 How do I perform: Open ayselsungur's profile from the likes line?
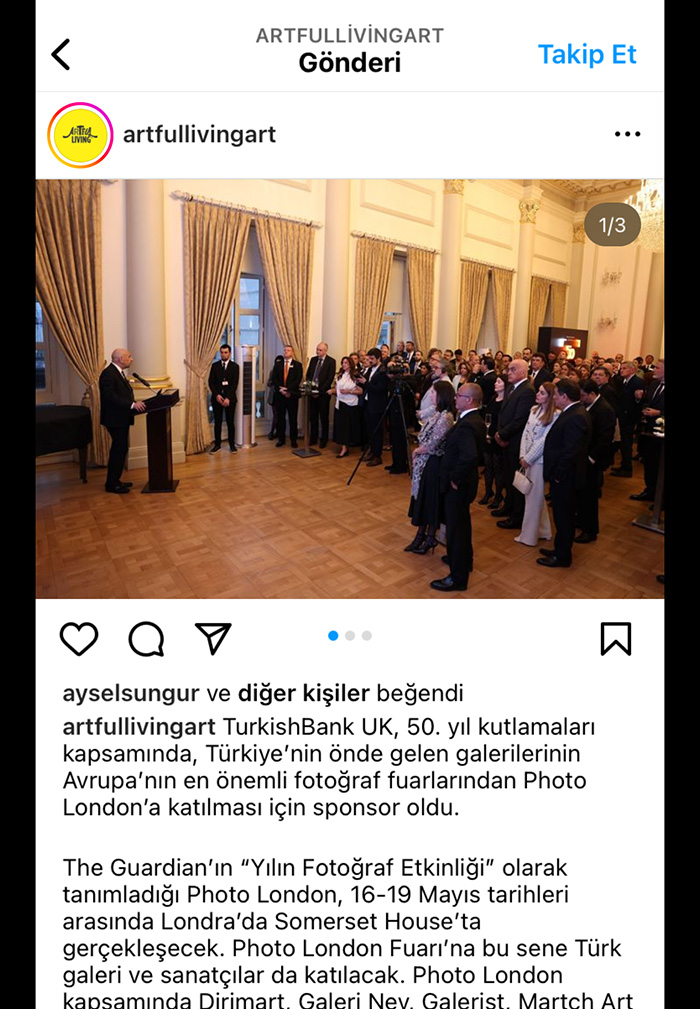(131, 693)
